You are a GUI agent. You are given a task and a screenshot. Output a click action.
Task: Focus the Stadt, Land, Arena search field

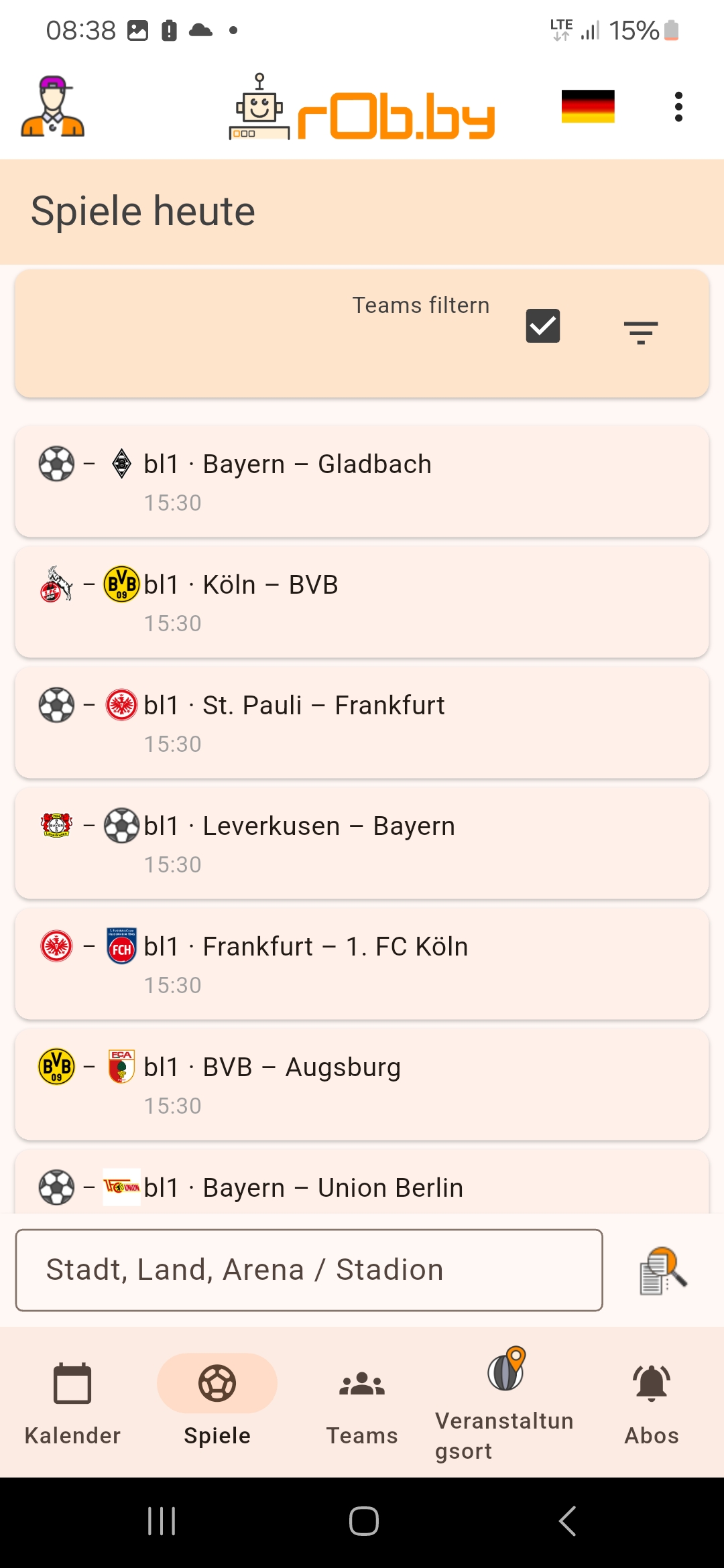308,1270
